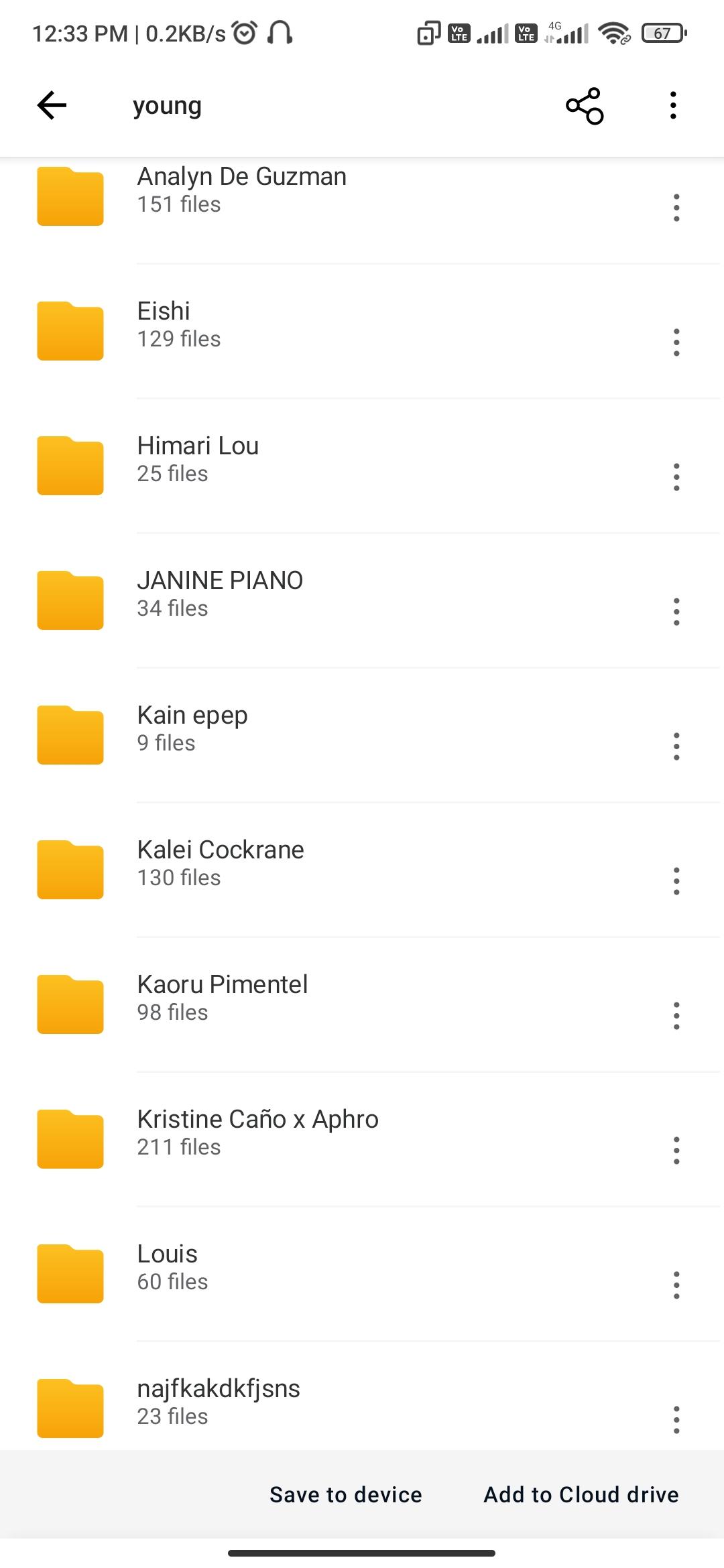Open the Kaoru Pimentel folder

(223, 998)
